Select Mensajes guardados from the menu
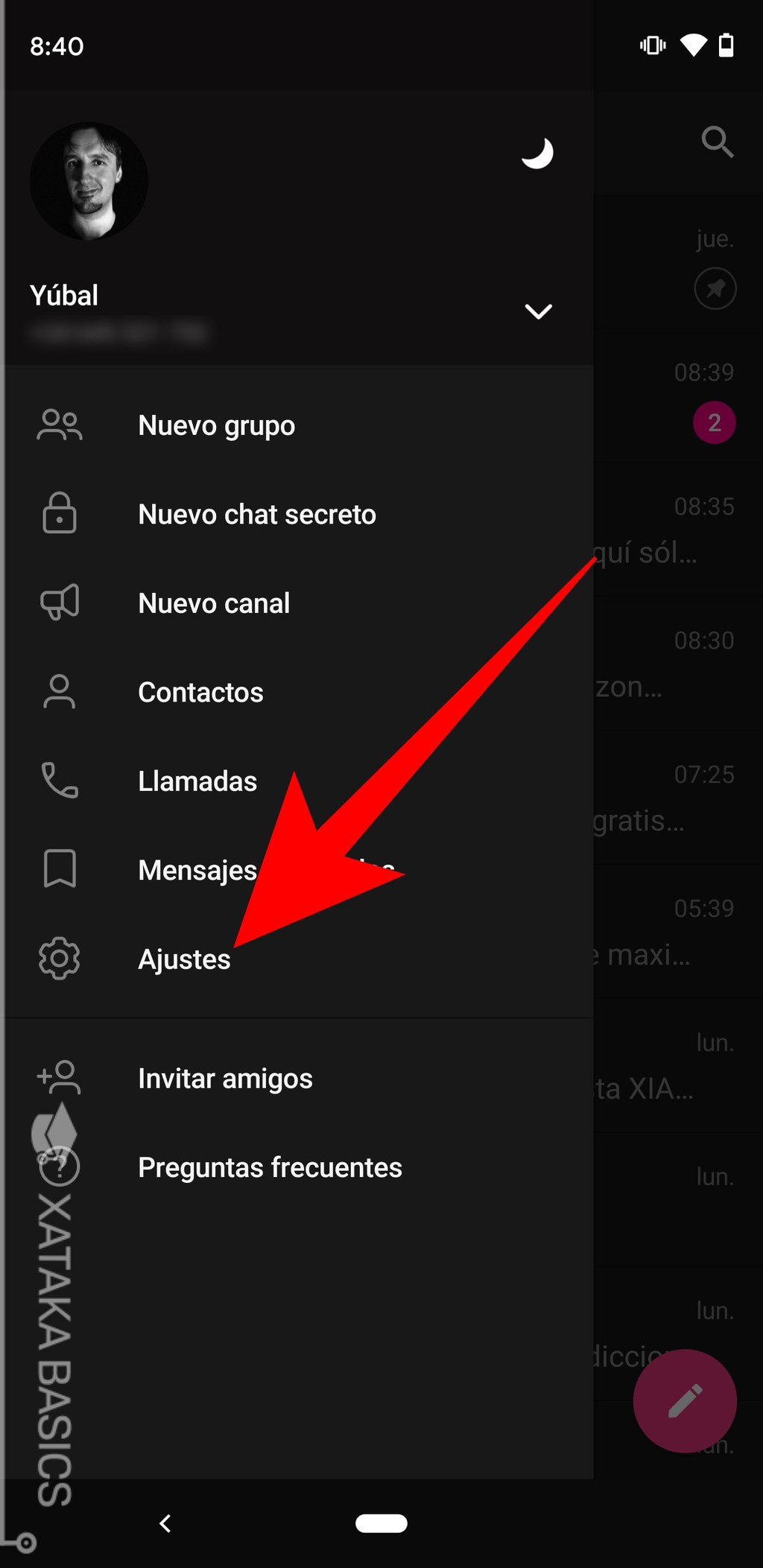Screen dimensions: 763x1568 pyautogui.click(x=197, y=869)
